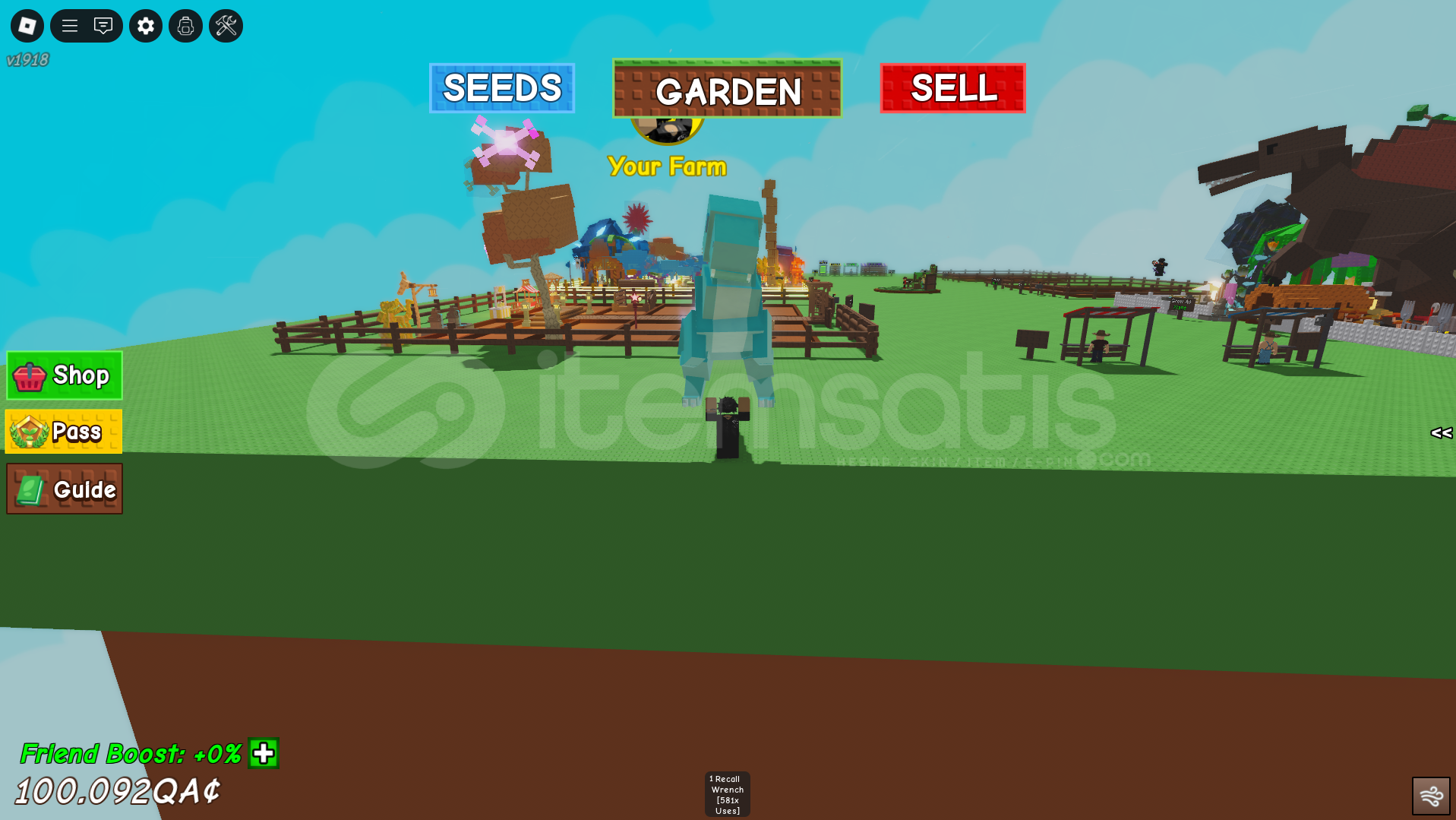Open the chat window icon
Screen dimensions: 1456x820
click(x=103, y=26)
